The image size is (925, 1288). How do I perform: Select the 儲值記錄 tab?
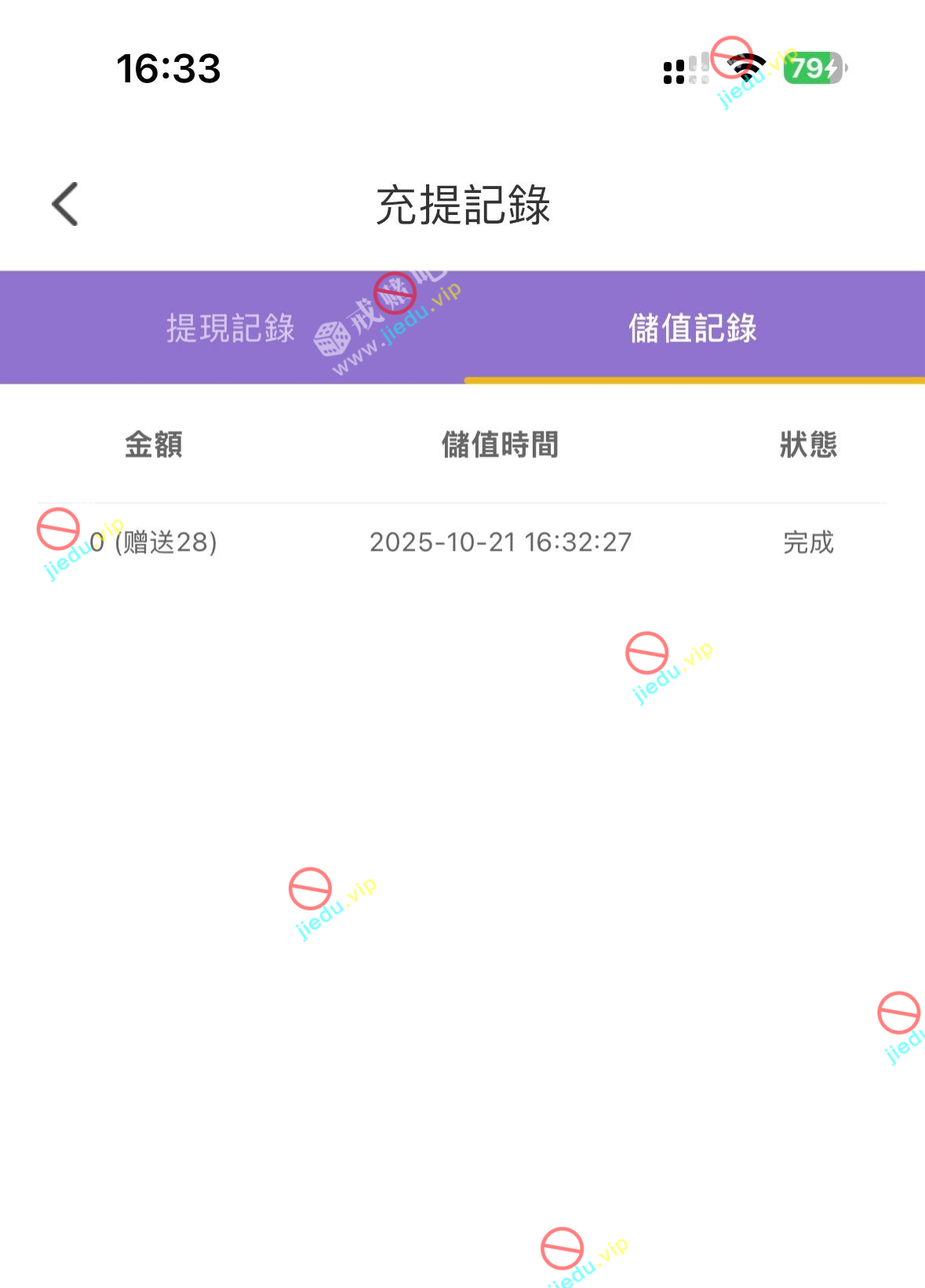click(693, 328)
